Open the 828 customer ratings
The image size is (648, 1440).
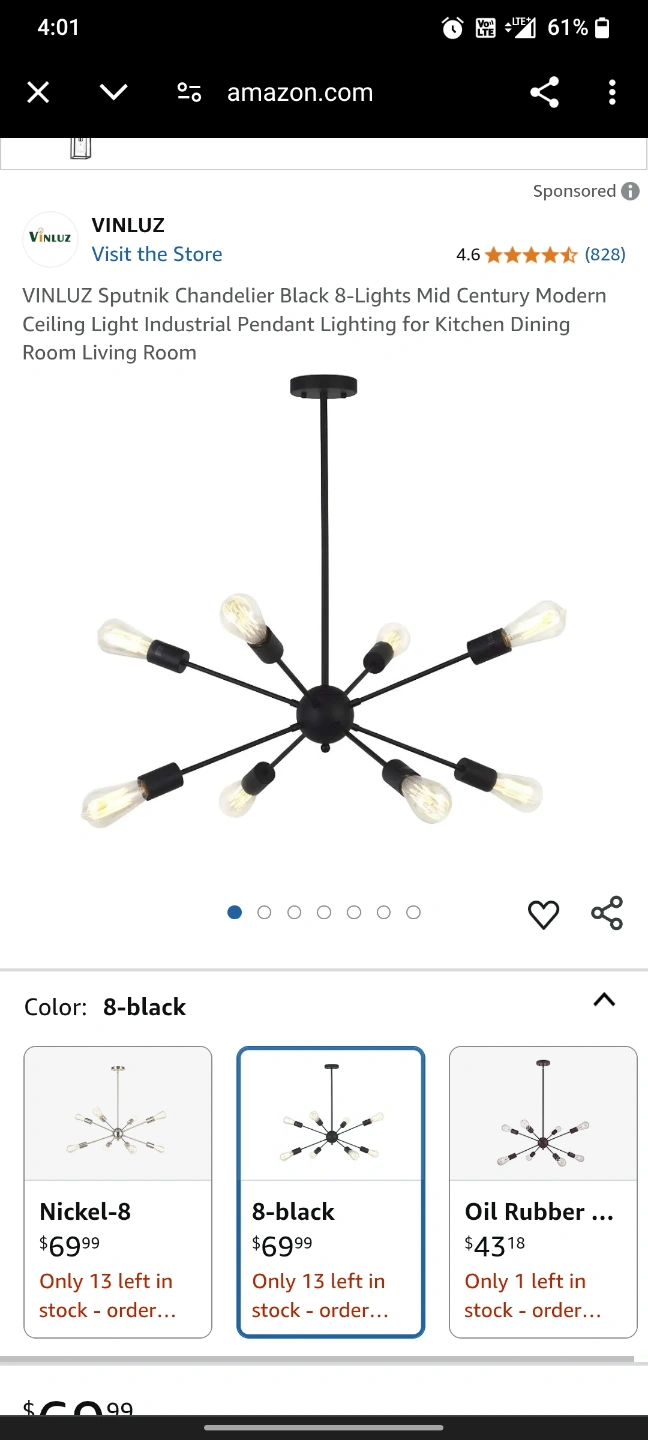(605, 254)
